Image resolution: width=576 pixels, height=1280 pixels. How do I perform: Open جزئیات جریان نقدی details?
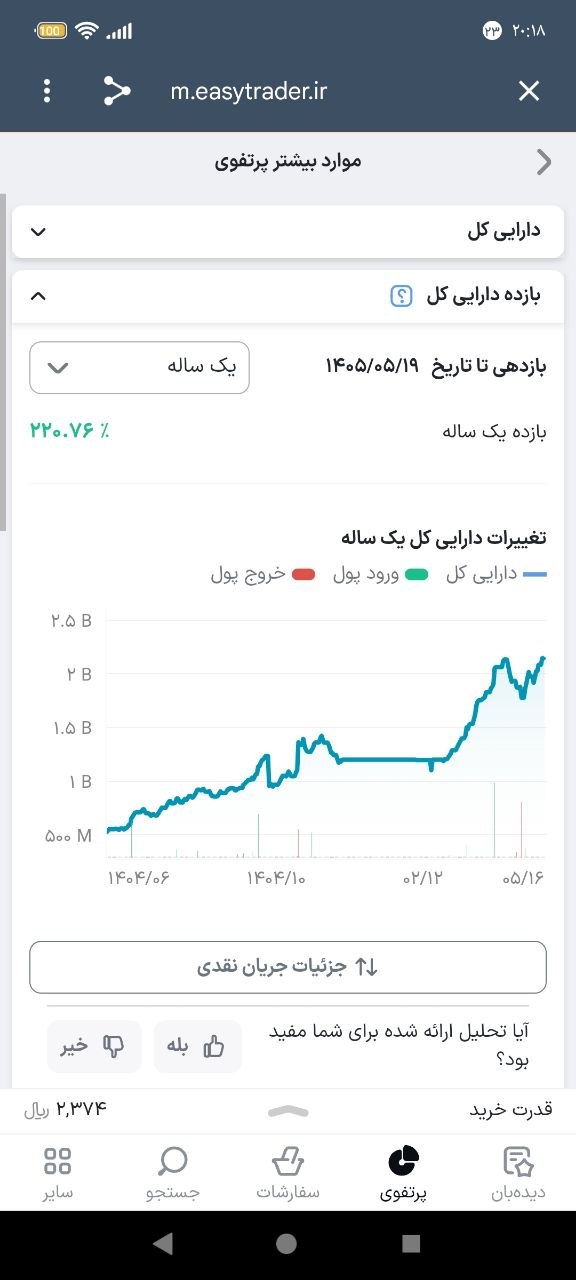click(x=288, y=967)
